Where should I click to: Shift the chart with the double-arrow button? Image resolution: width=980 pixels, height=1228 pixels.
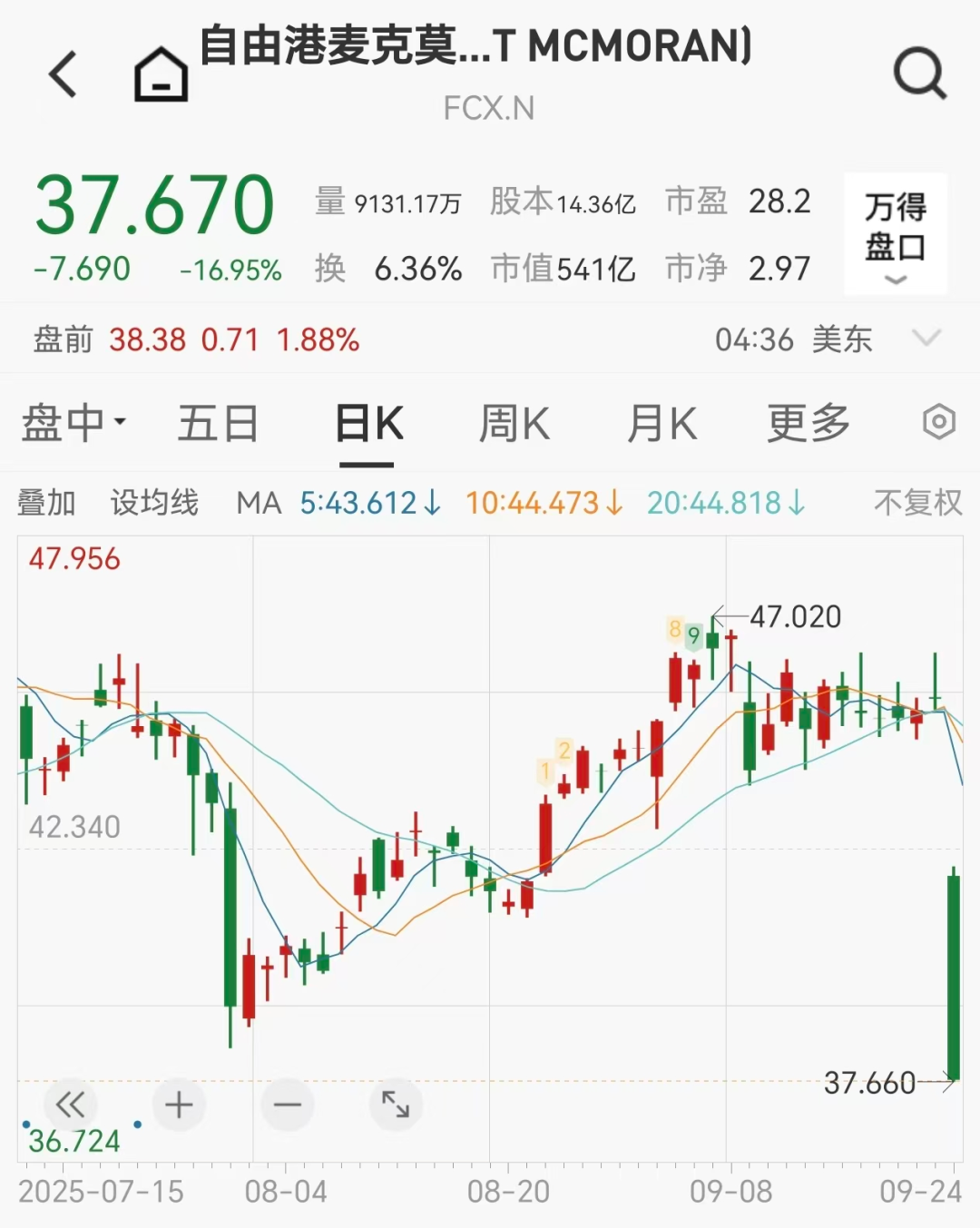point(70,1105)
